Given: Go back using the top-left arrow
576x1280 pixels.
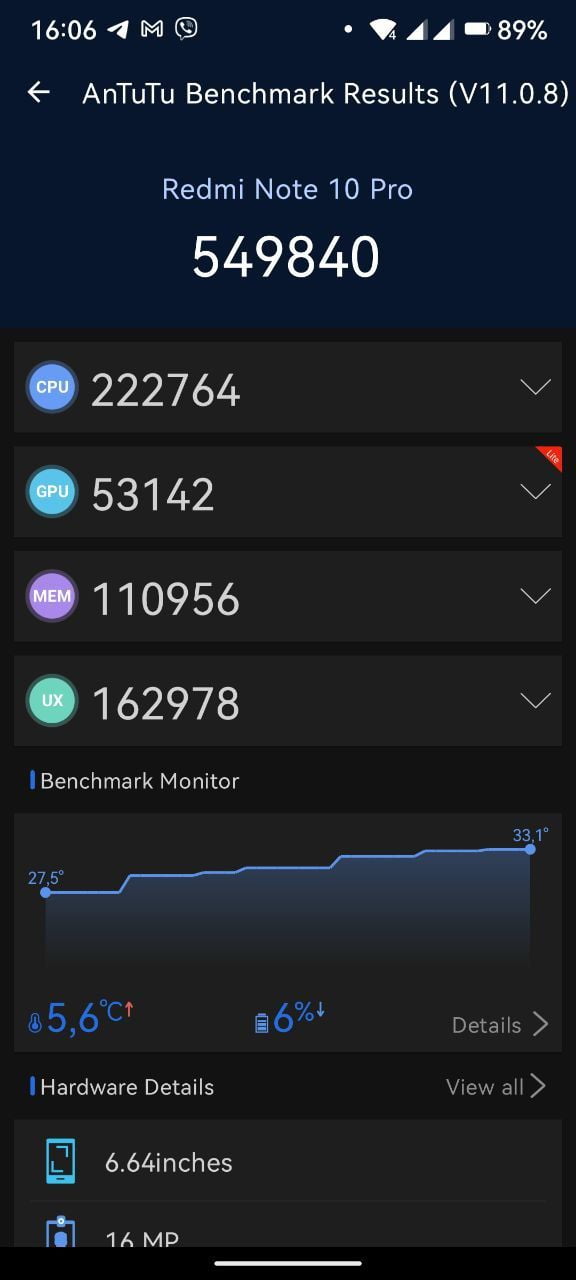Looking at the screenshot, I should coord(38,93).
